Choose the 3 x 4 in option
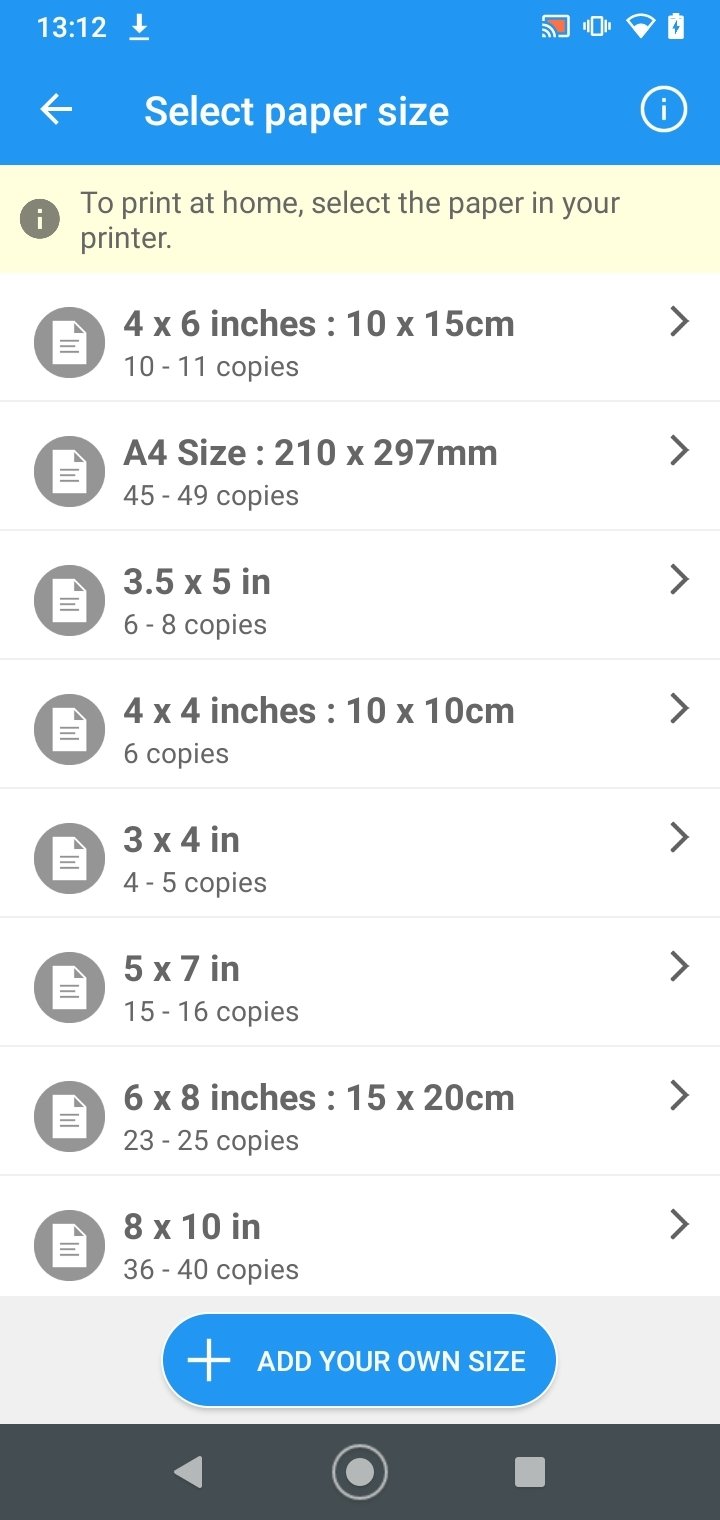The width and height of the screenshot is (720, 1520). (x=360, y=854)
